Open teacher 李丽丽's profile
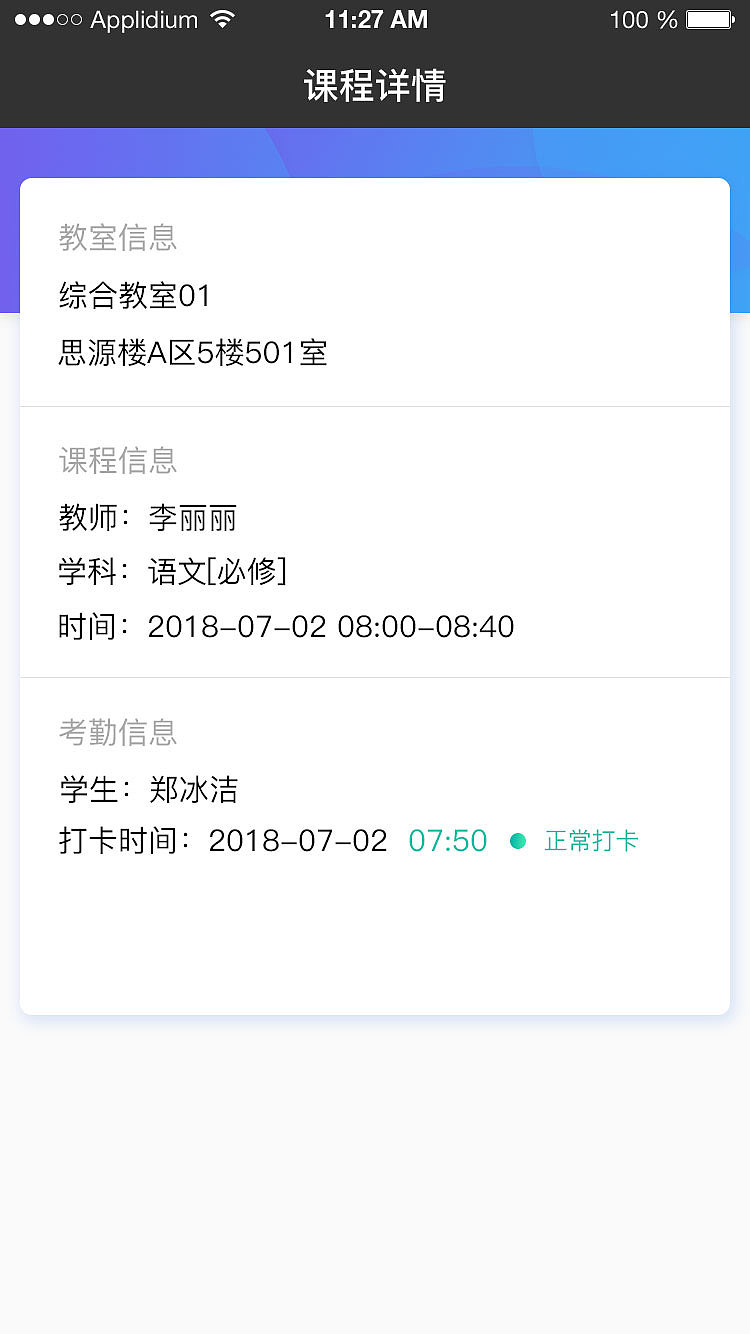750x1334 pixels. coord(195,517)
